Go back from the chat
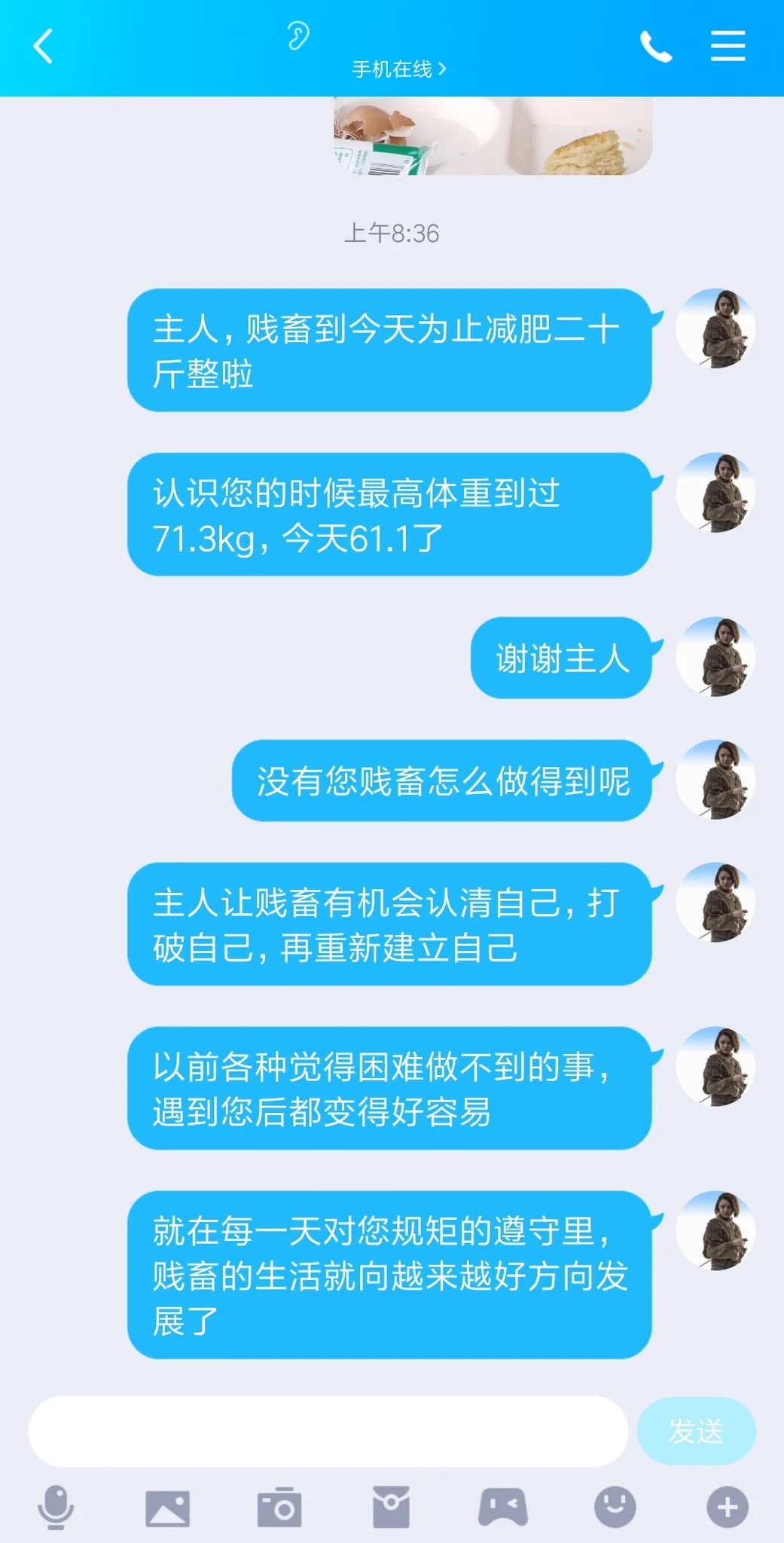 [x=44, y=47]
